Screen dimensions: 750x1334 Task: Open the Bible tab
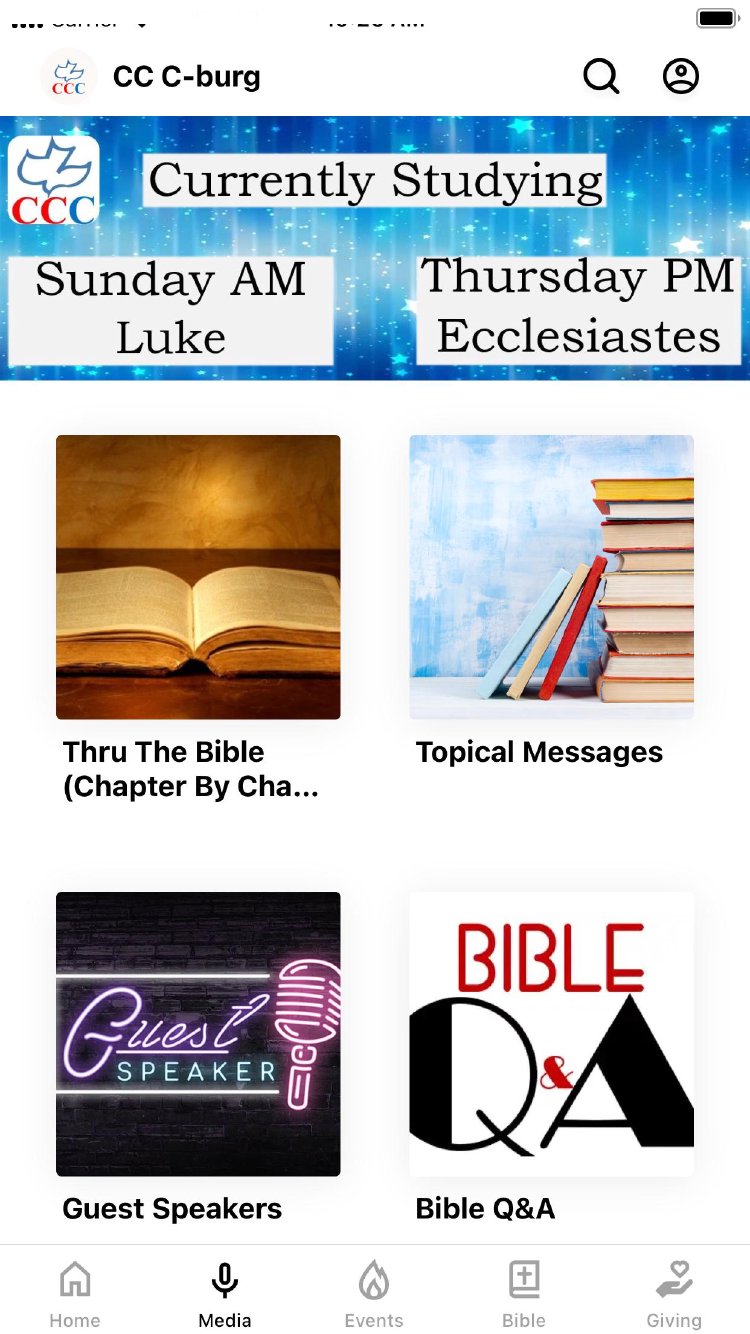[x=524, y=1294]
